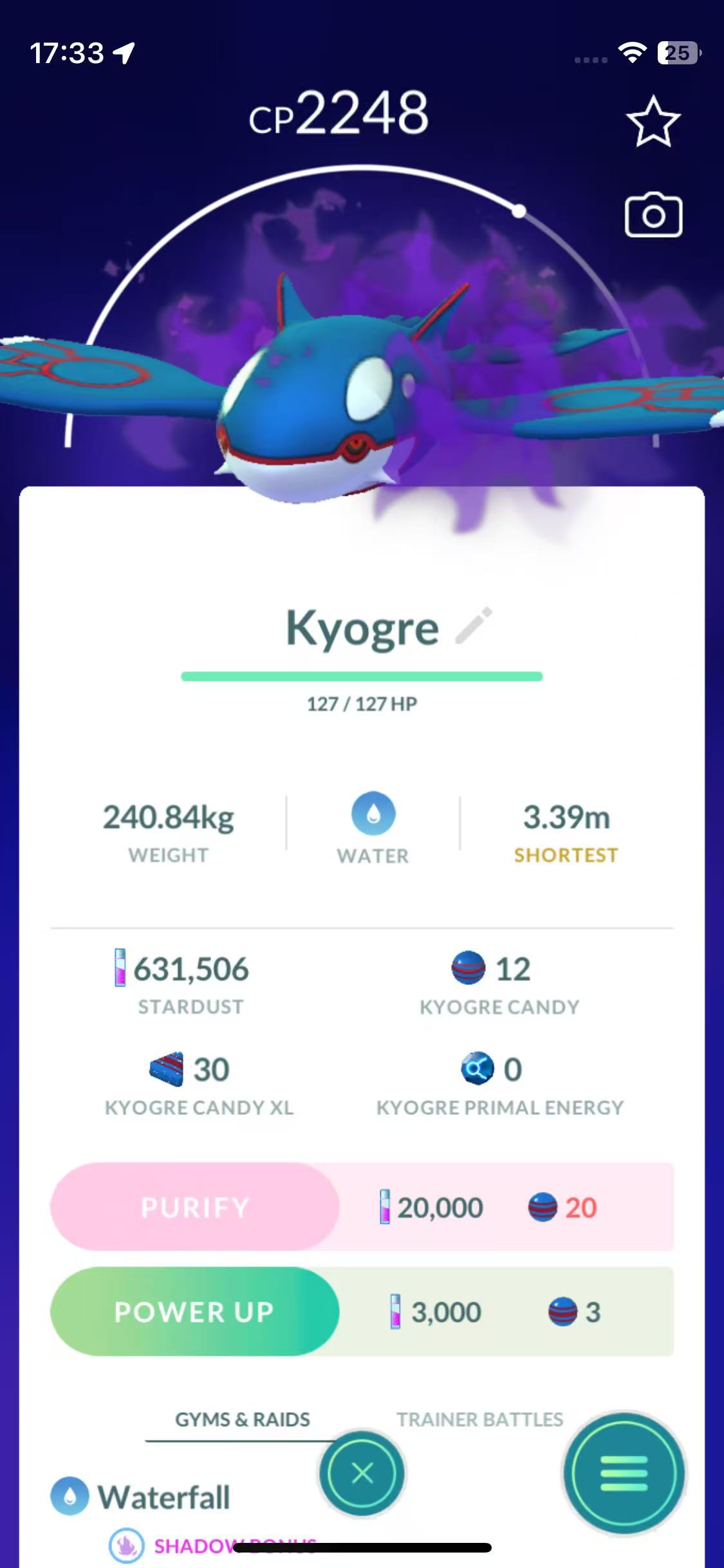
Task: Power up Kyogre for 3,000 stardust
Action: tap(194, 1312)
